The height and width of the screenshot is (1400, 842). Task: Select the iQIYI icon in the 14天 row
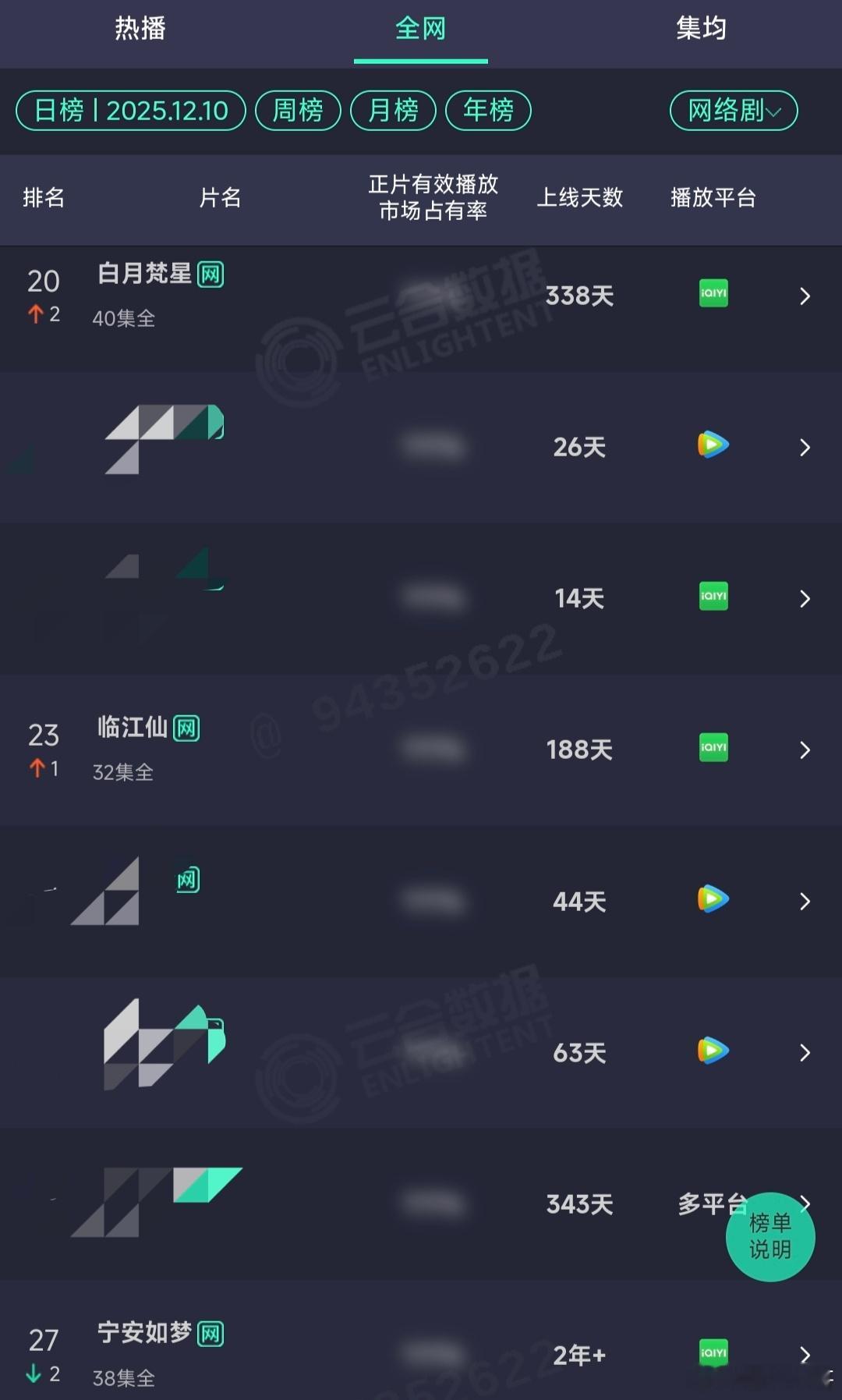click(x=712, y=597)
